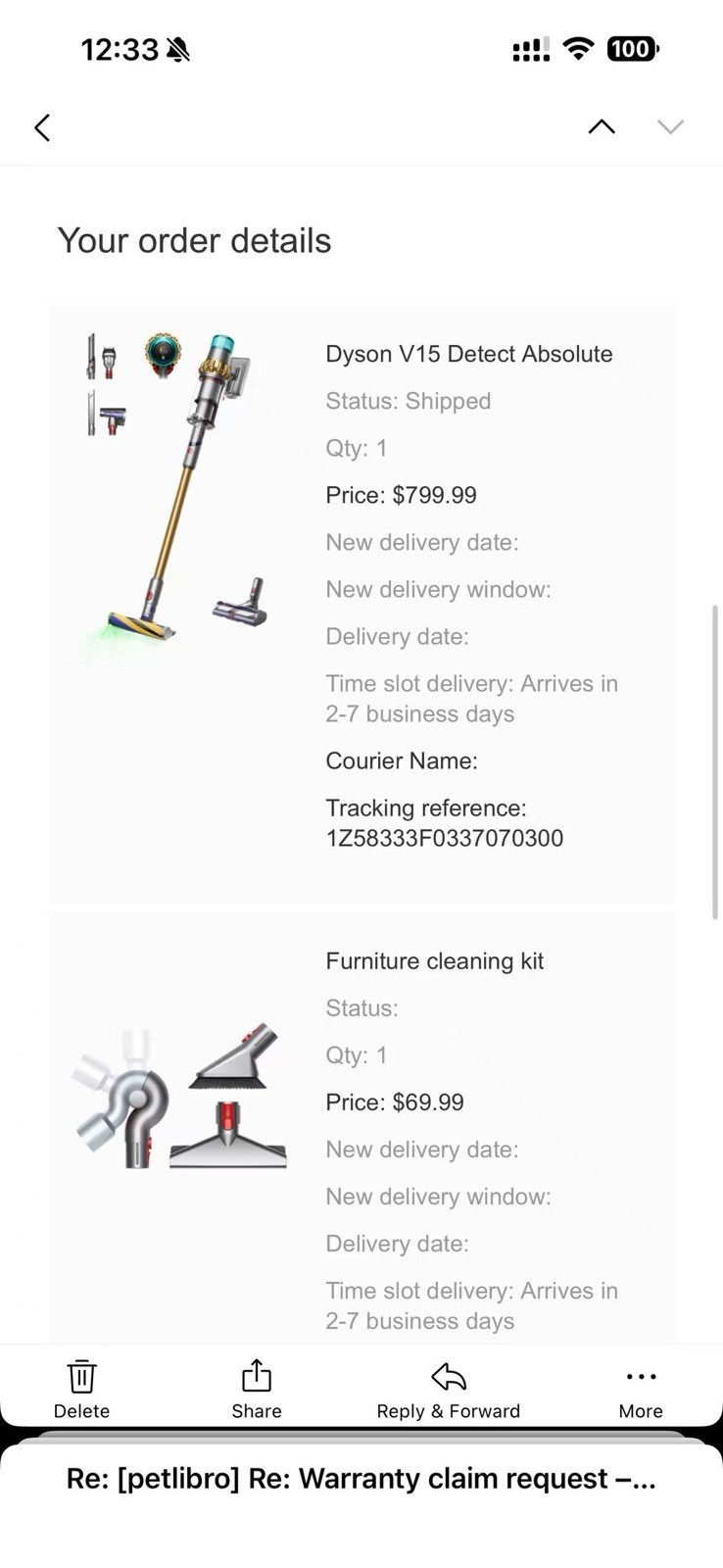
Task: Open the More actions menu
Action: tap(641, 1388)
